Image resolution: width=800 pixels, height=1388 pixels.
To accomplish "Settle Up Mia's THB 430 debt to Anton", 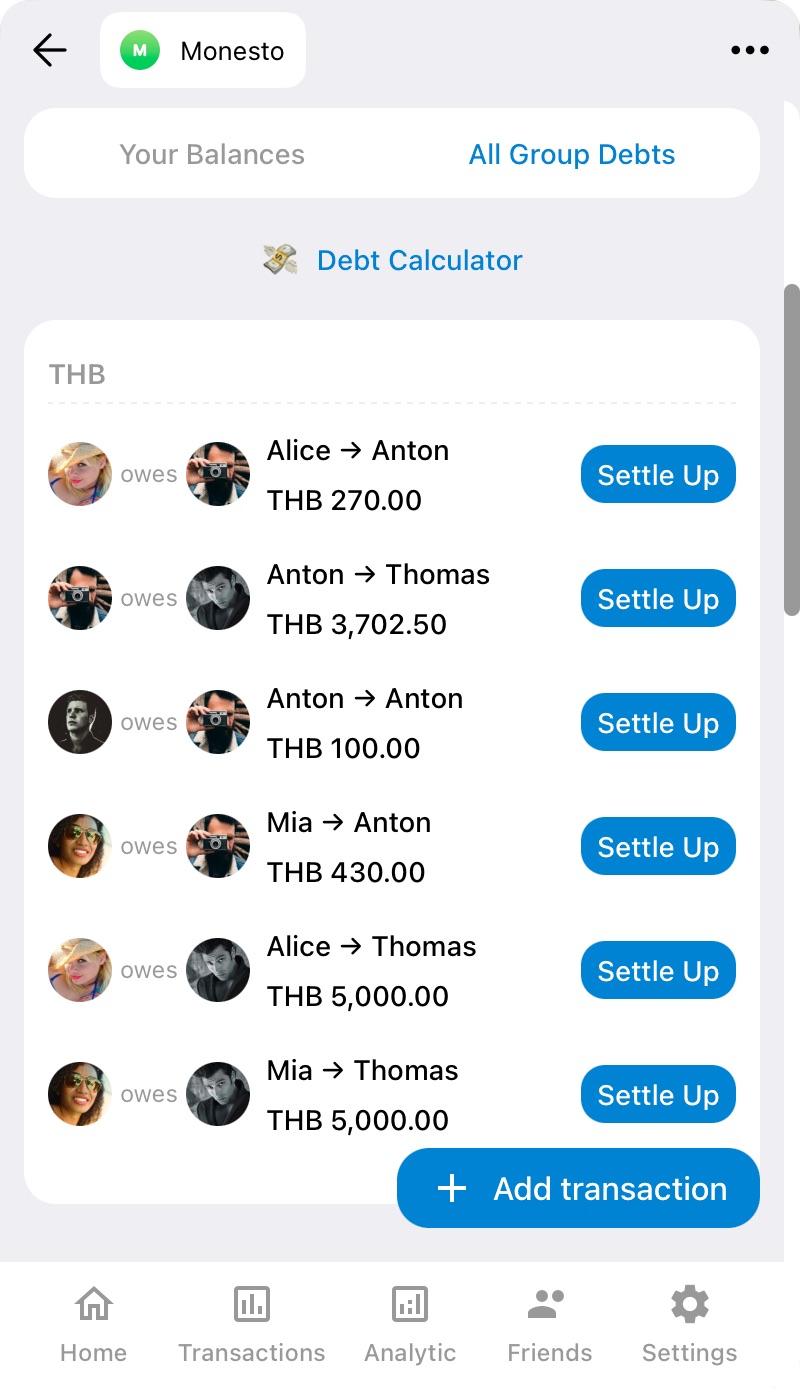I will (x=657, y=846).
